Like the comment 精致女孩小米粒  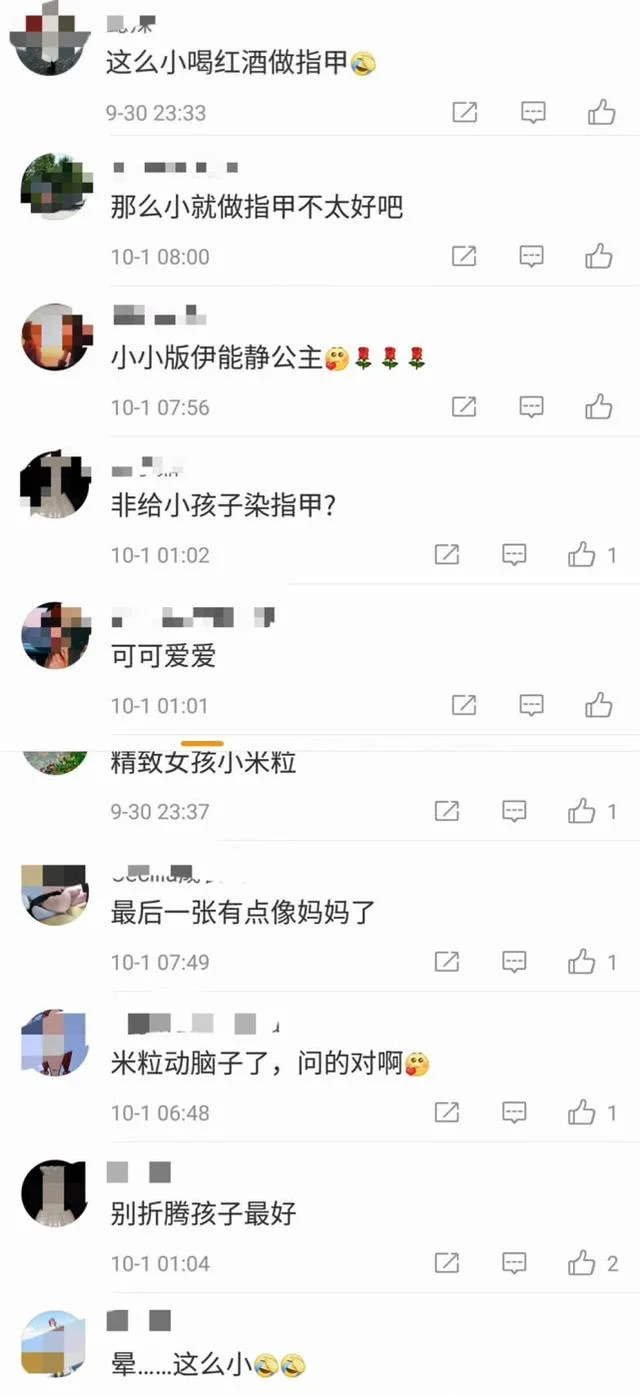(582, 811)
